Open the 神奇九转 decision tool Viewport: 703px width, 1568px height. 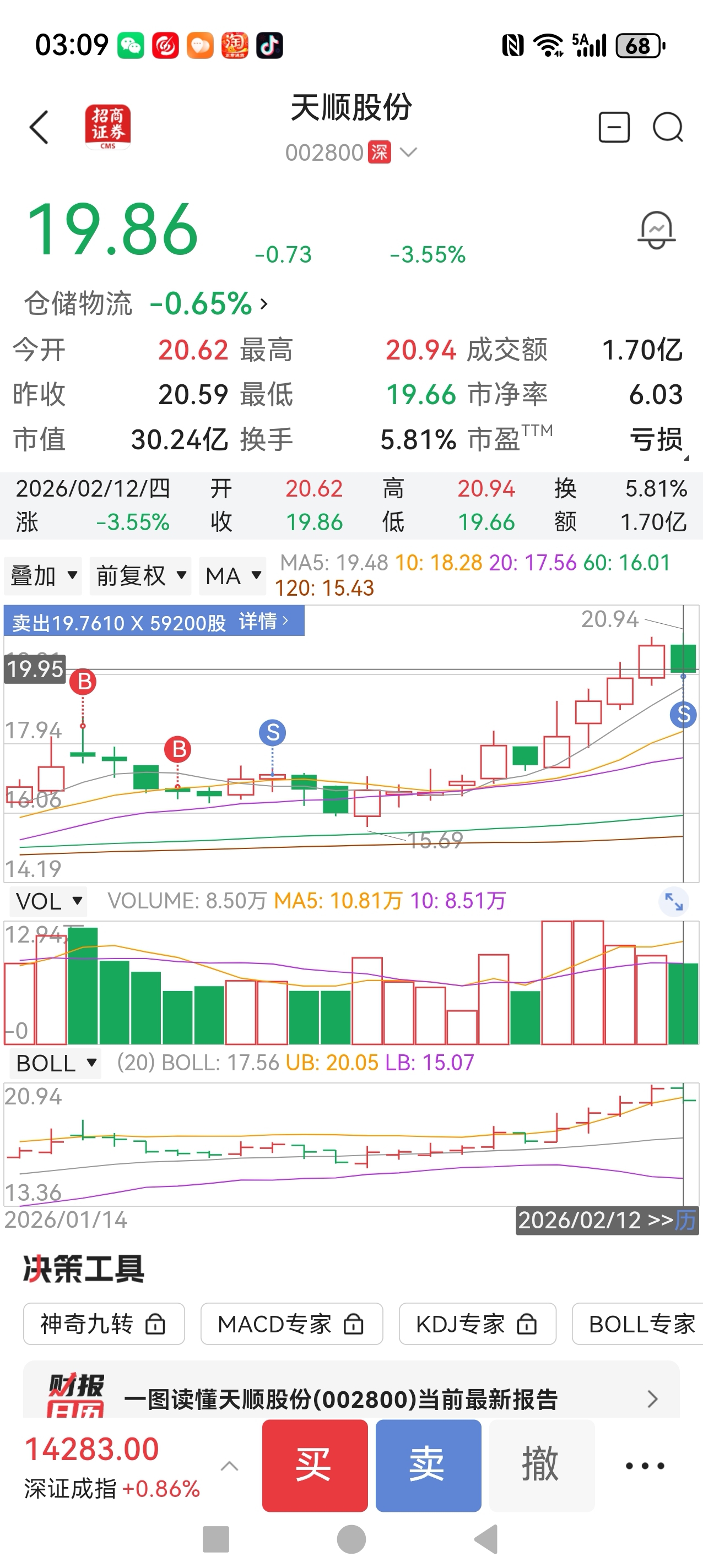tap(104, 1324)
